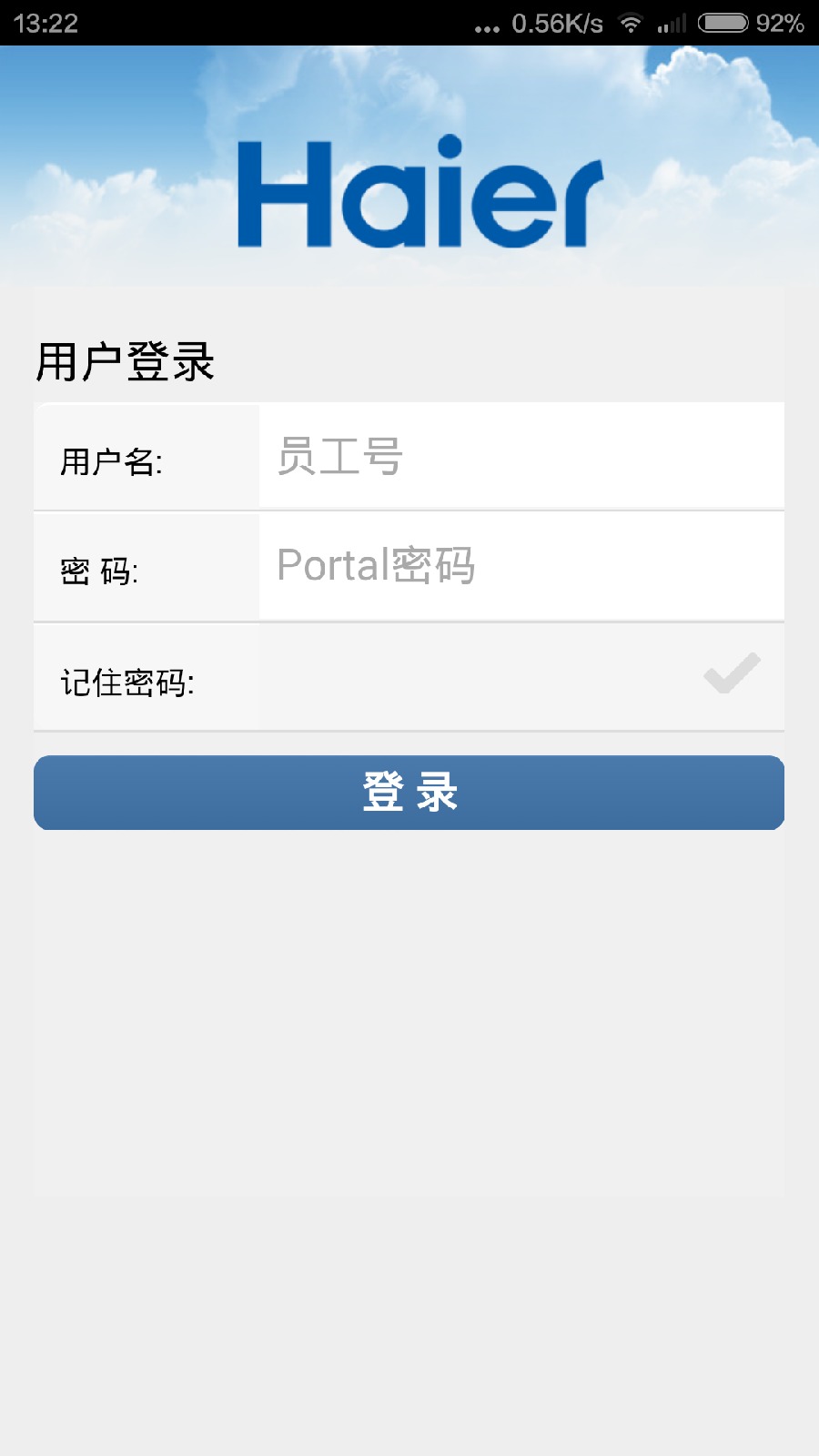
Task: Click the 用户登录 heading
Action: [x=126, y=359]
